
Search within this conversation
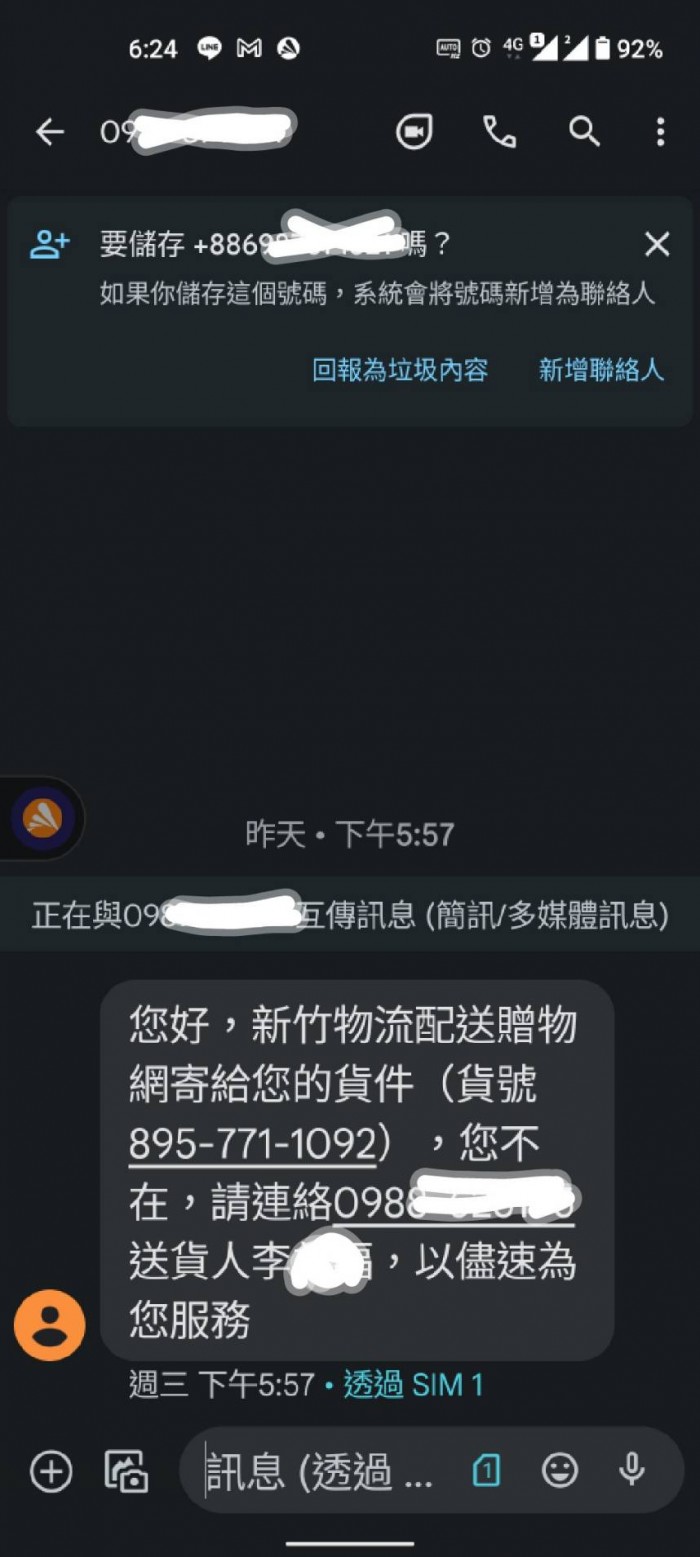tap(584, 132)
